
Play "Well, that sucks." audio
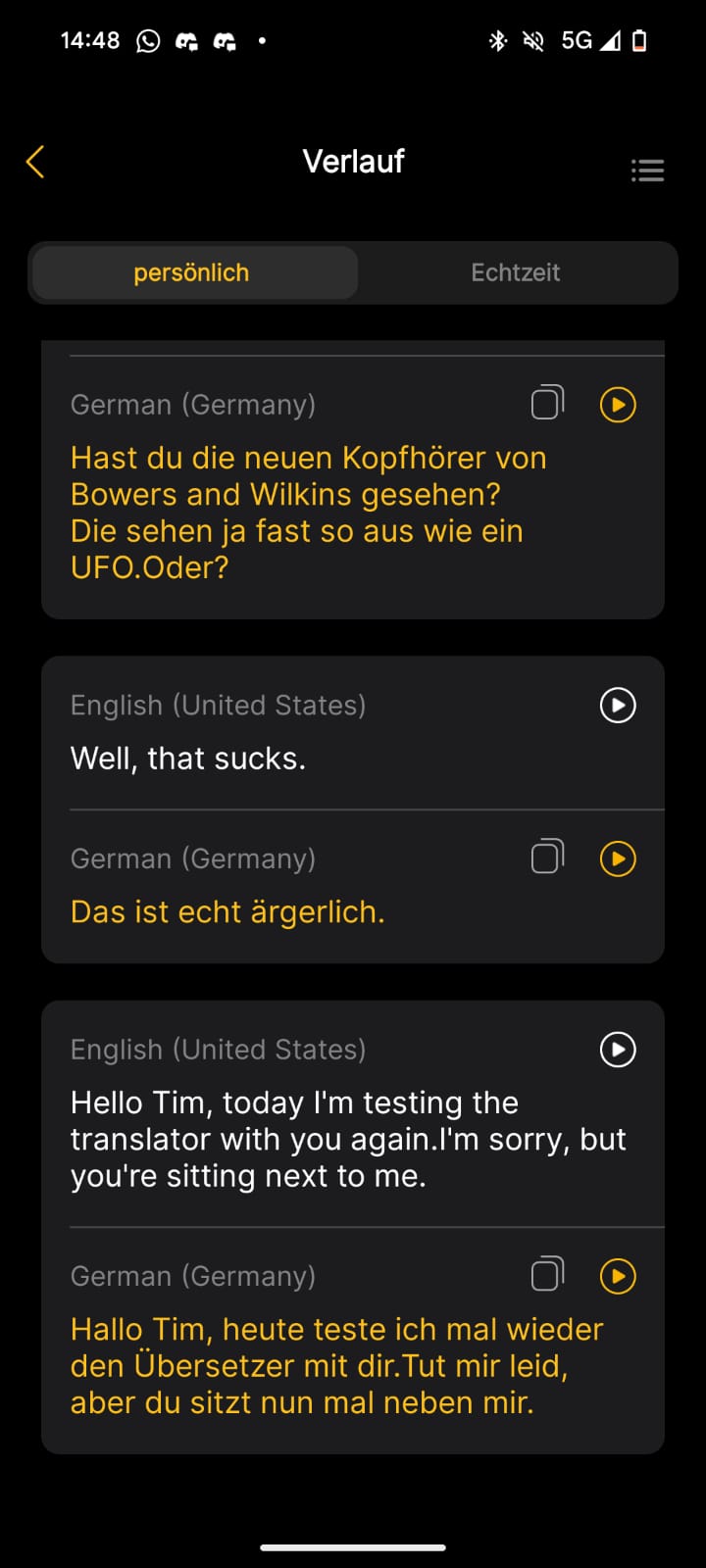[x=618, y=705]
